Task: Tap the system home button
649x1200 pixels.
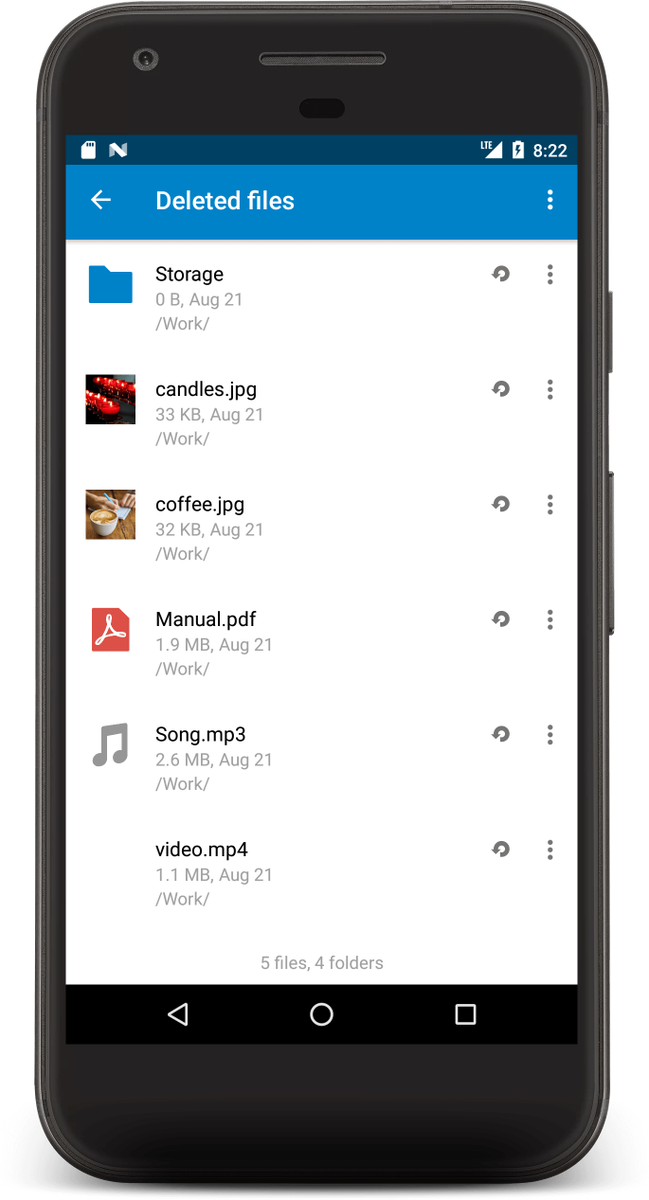Action: tap(322, 1015)
